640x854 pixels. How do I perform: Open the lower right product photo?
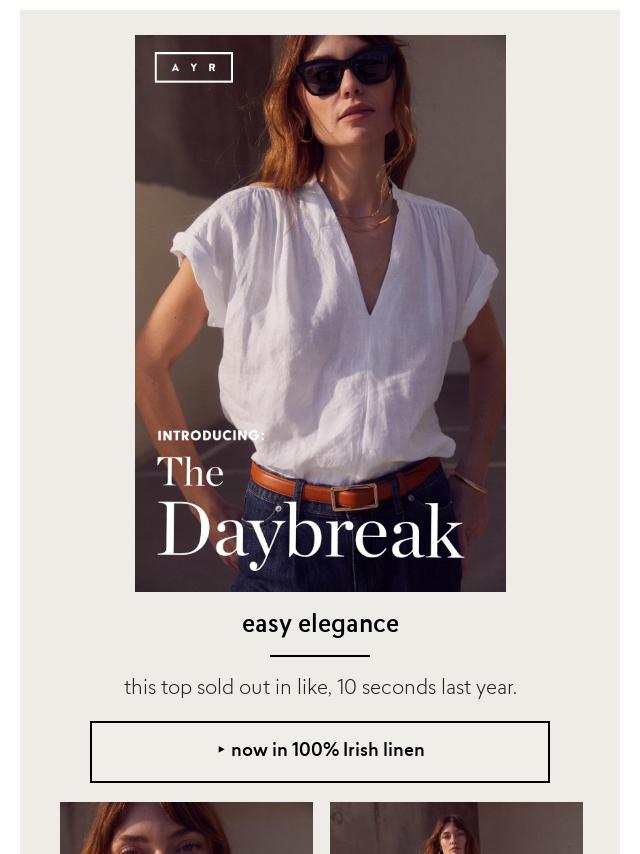click(456, 828)
